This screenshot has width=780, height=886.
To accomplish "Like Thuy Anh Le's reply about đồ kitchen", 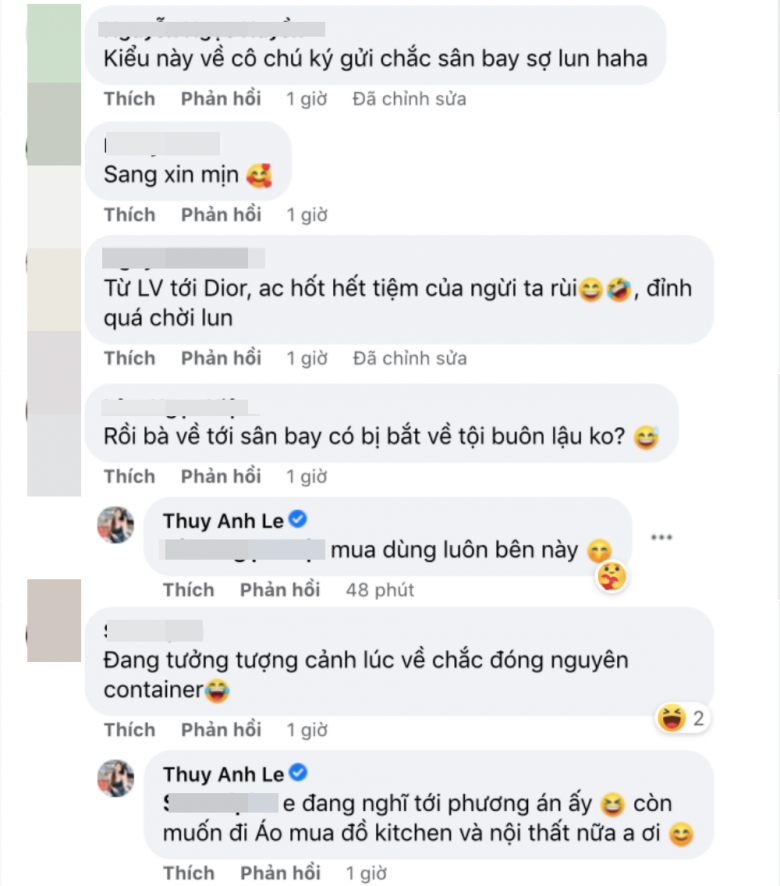I will (x=189, y=872).
